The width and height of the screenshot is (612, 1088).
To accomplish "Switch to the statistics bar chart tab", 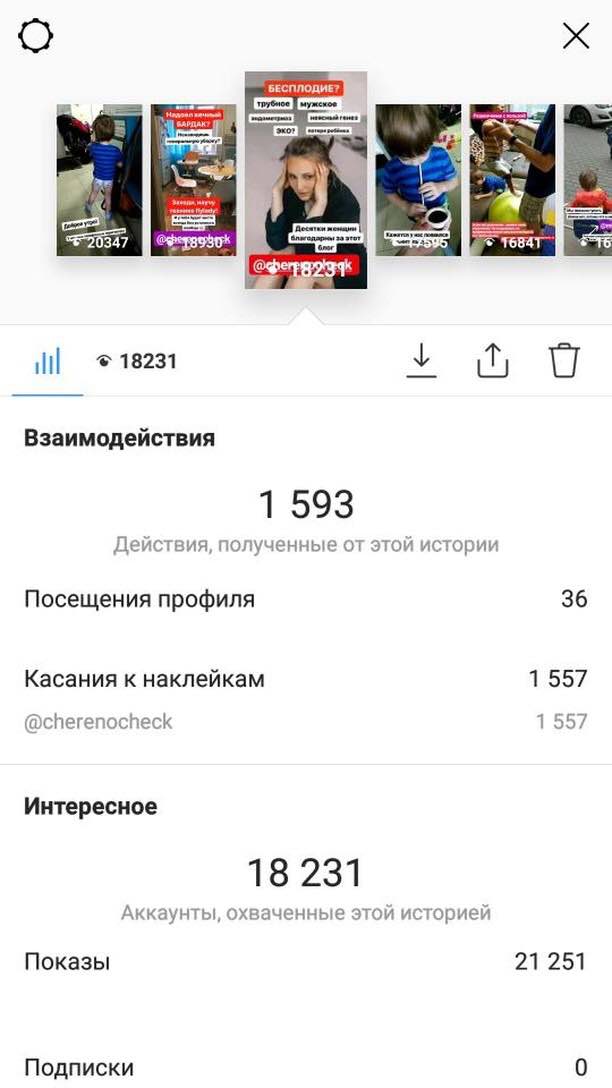I will tap(48, 362).
